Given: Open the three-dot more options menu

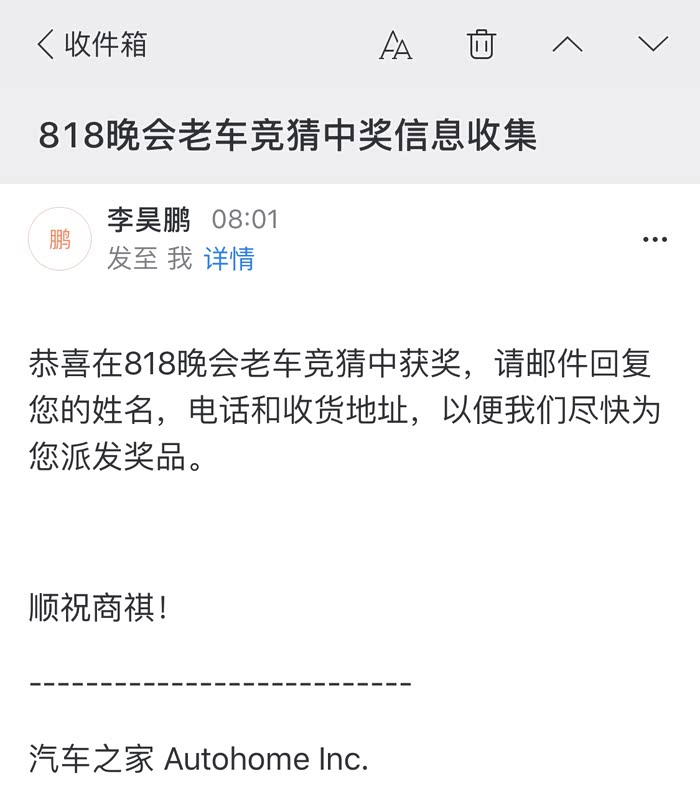Looking at the screenshot, I should tap(655, 239).
